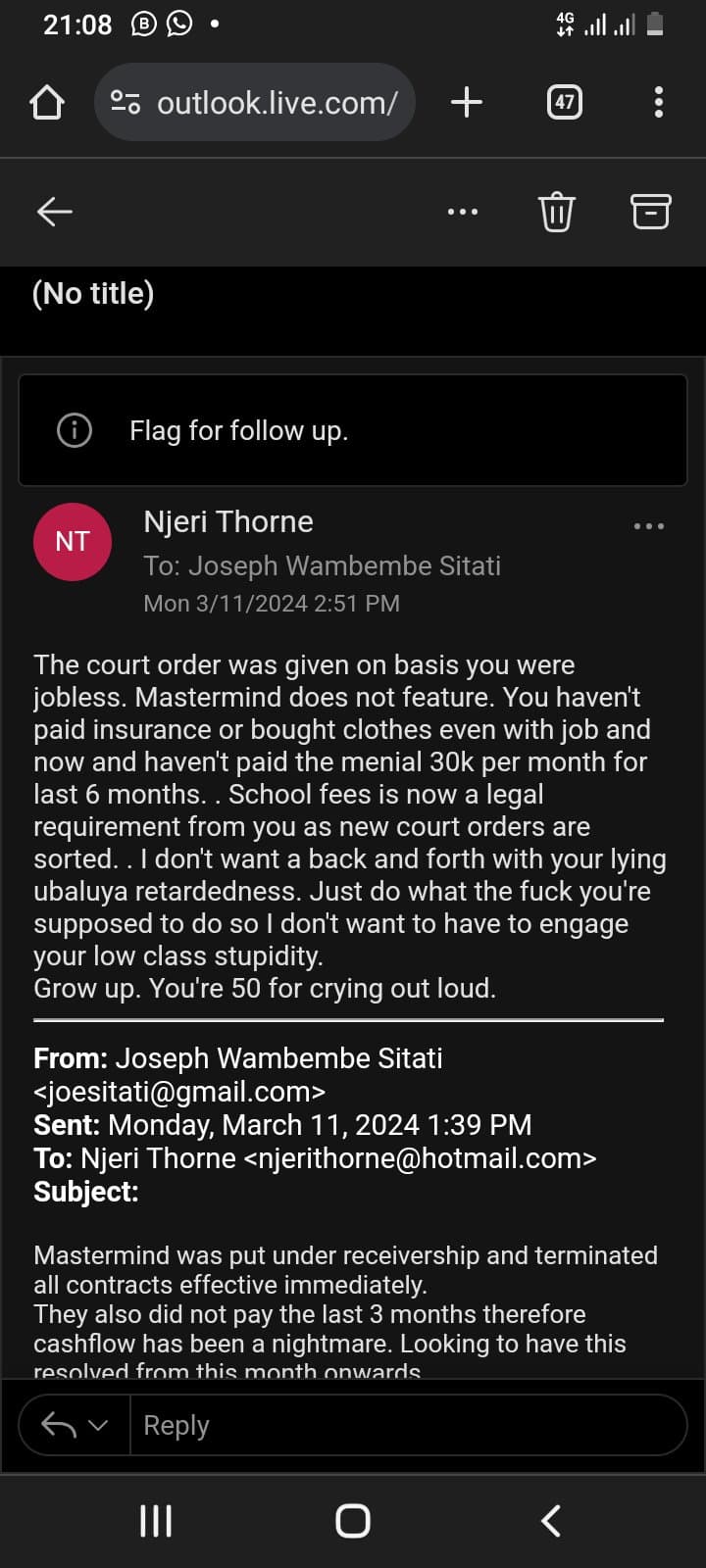Go to the phone home screen
Image resolution: width=706 pixels, height=1568 pixels.
coord(353,1521)
